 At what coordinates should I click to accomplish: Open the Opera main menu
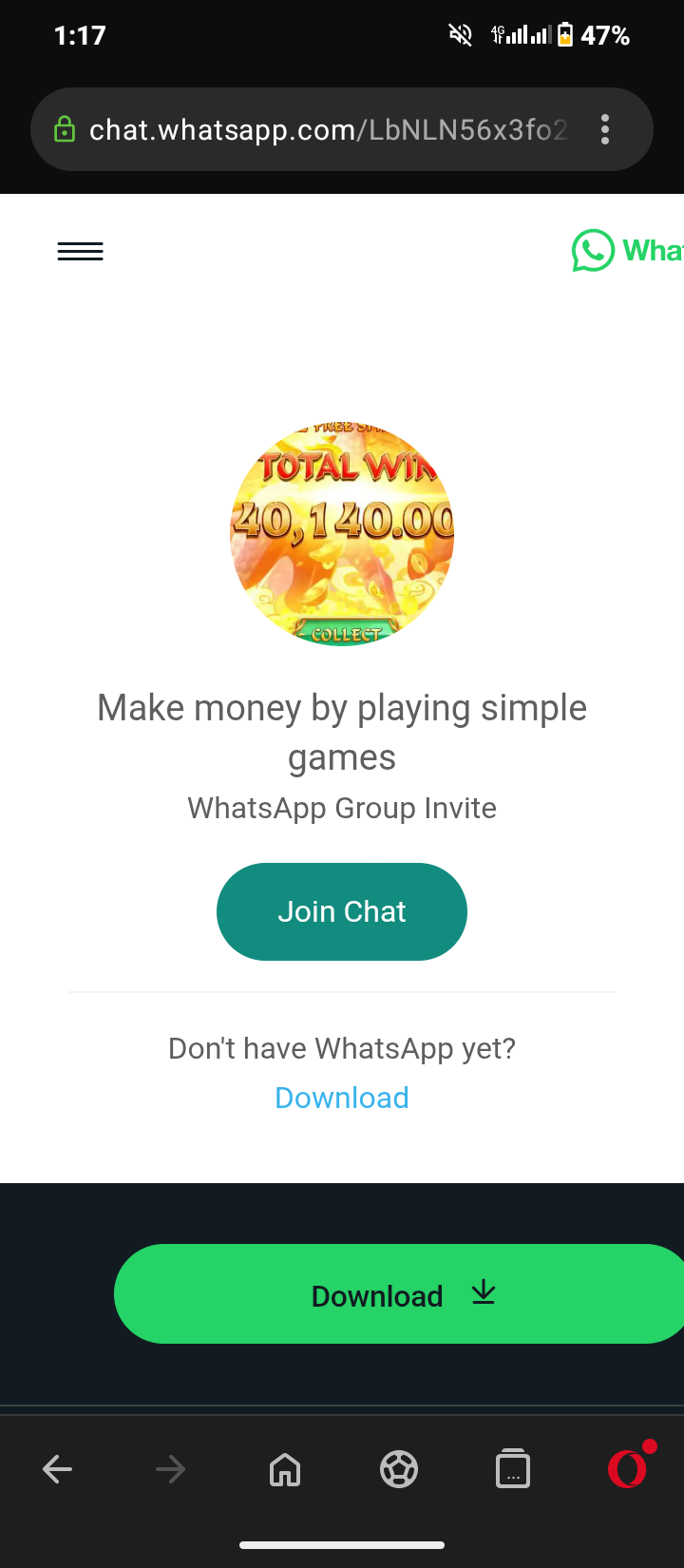pos(627,1470)
